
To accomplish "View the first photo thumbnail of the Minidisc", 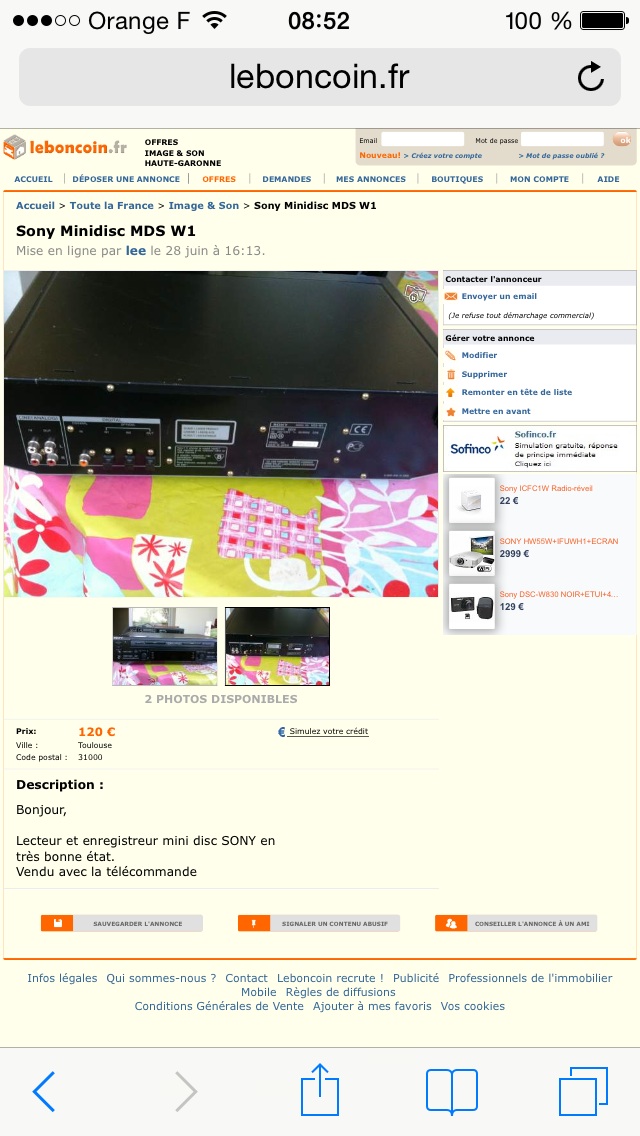I will click(x=165, y=646).
